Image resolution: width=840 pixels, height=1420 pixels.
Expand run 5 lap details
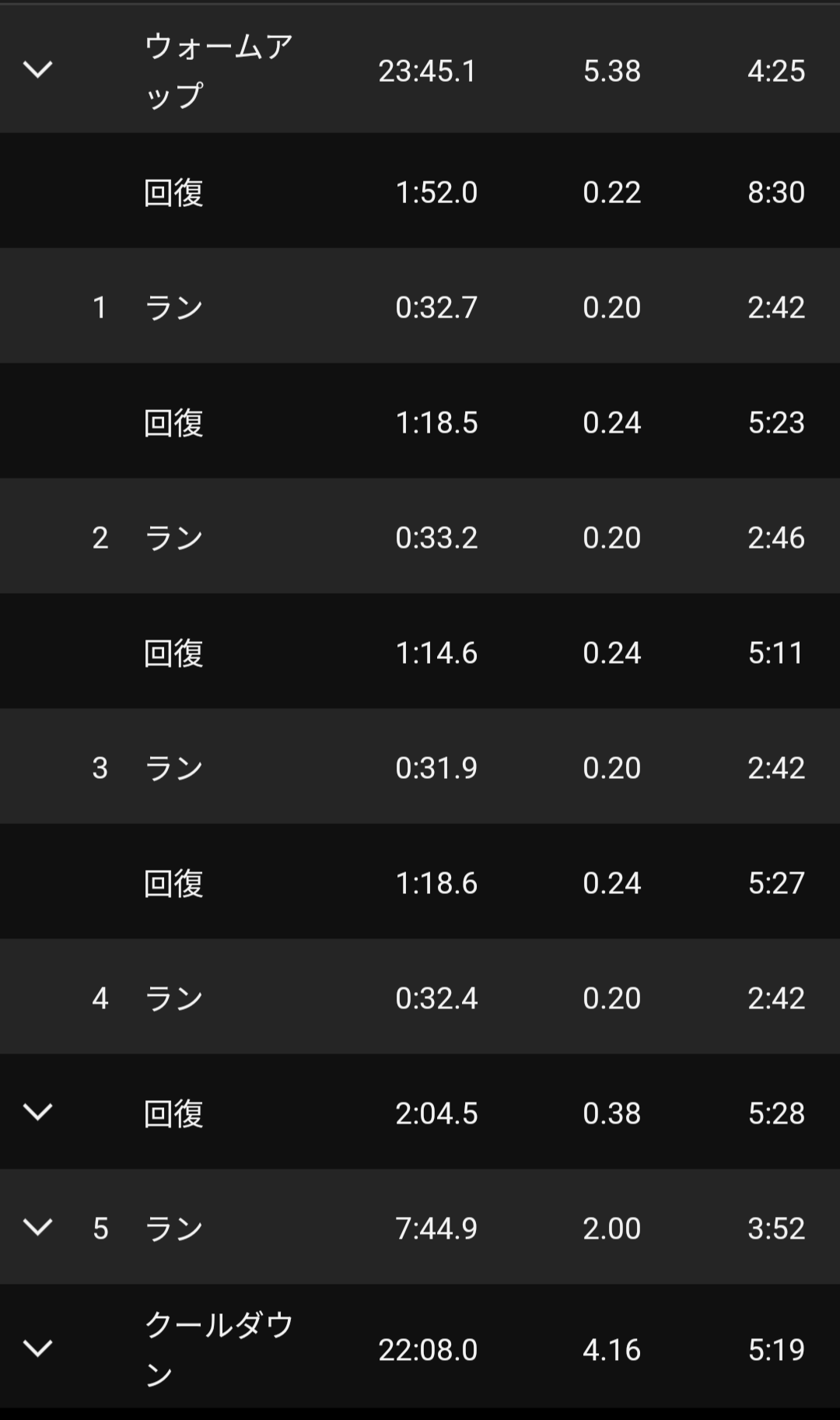click(x=37, y=1227)
